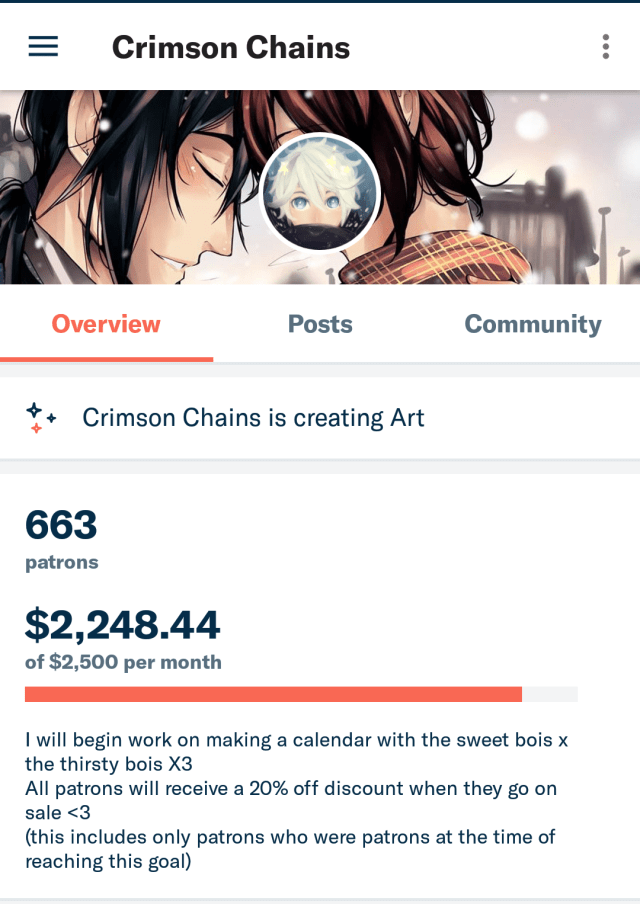Switch to the Community tab
Viewport: 640px width, 904px height.
(533, 324)
